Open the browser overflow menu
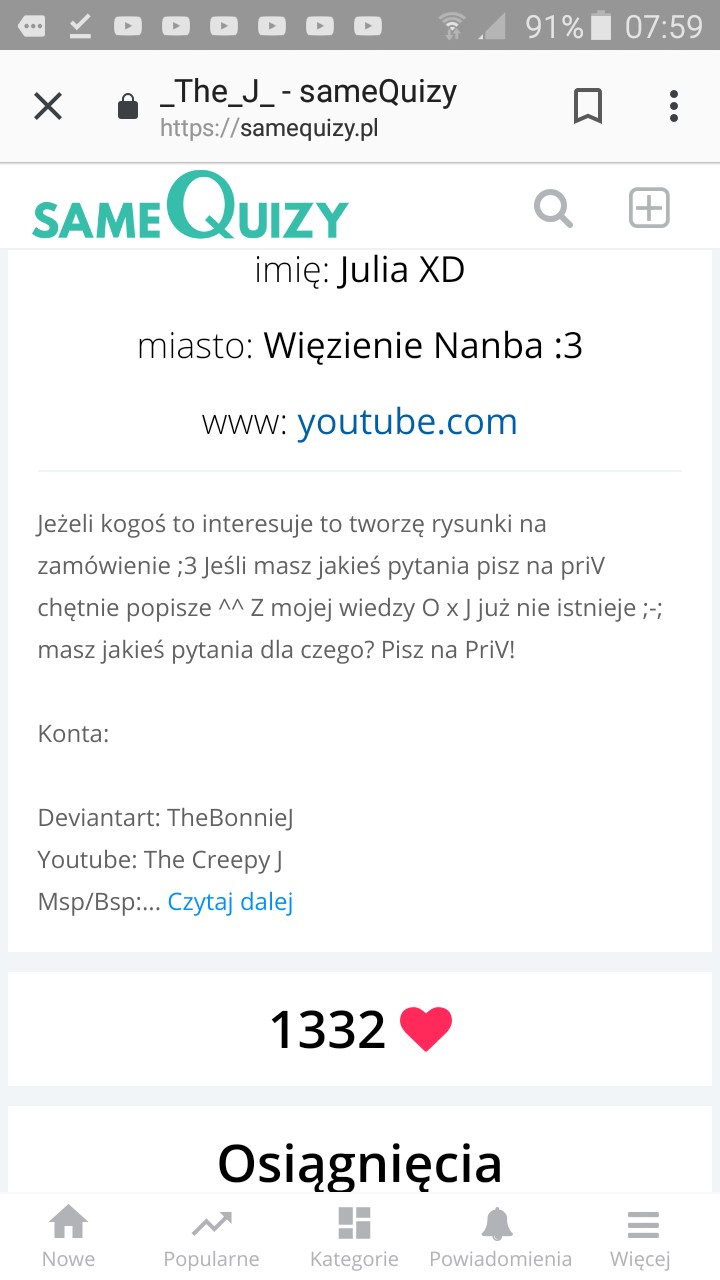 click(674, 106)
